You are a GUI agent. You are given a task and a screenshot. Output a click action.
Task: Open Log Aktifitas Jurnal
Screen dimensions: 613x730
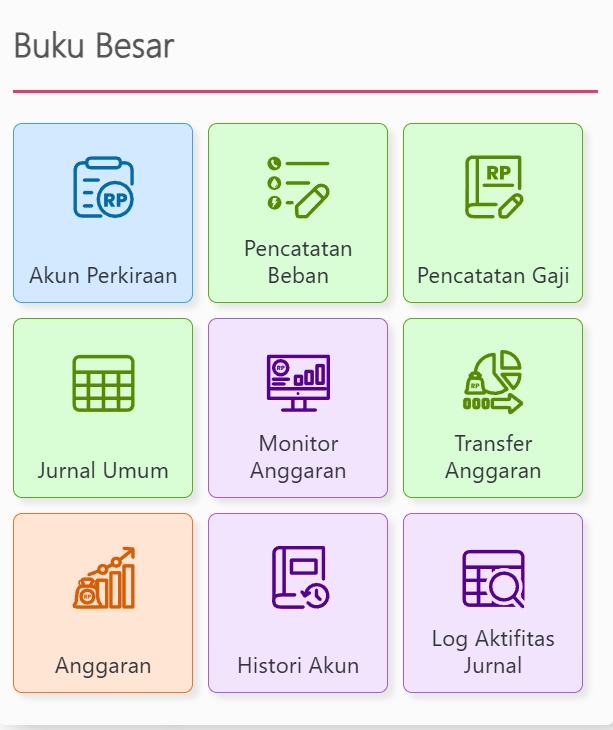point(493,603)
